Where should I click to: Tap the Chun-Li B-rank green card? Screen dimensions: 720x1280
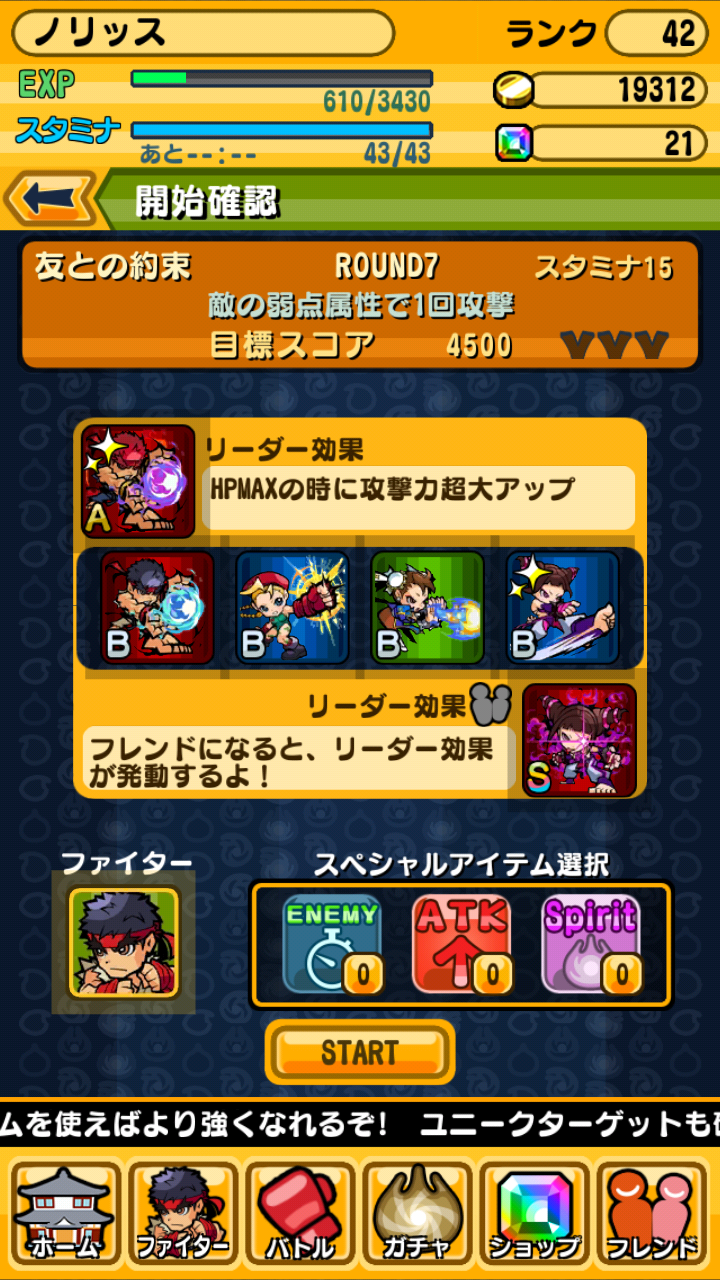point(427,607)
